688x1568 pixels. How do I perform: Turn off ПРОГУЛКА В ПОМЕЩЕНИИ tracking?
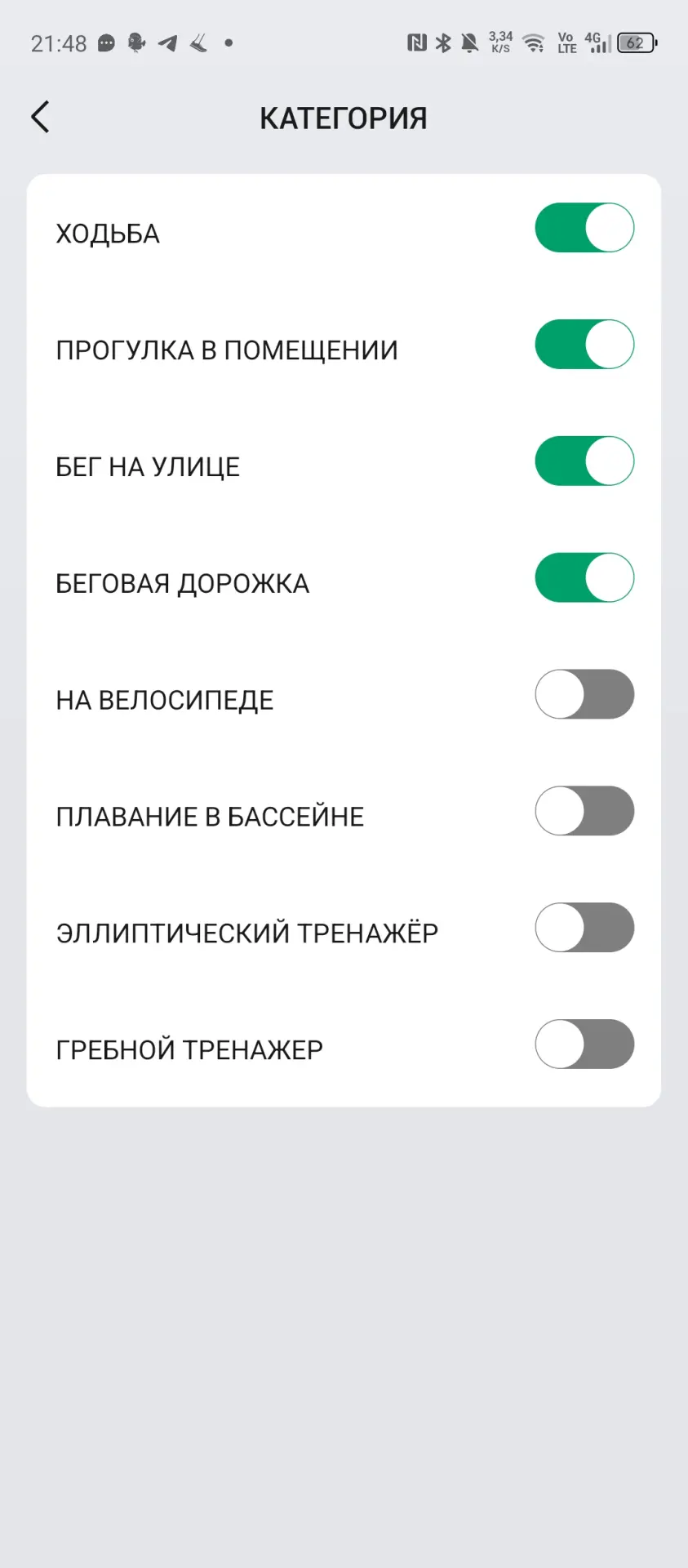pos(584,344)
